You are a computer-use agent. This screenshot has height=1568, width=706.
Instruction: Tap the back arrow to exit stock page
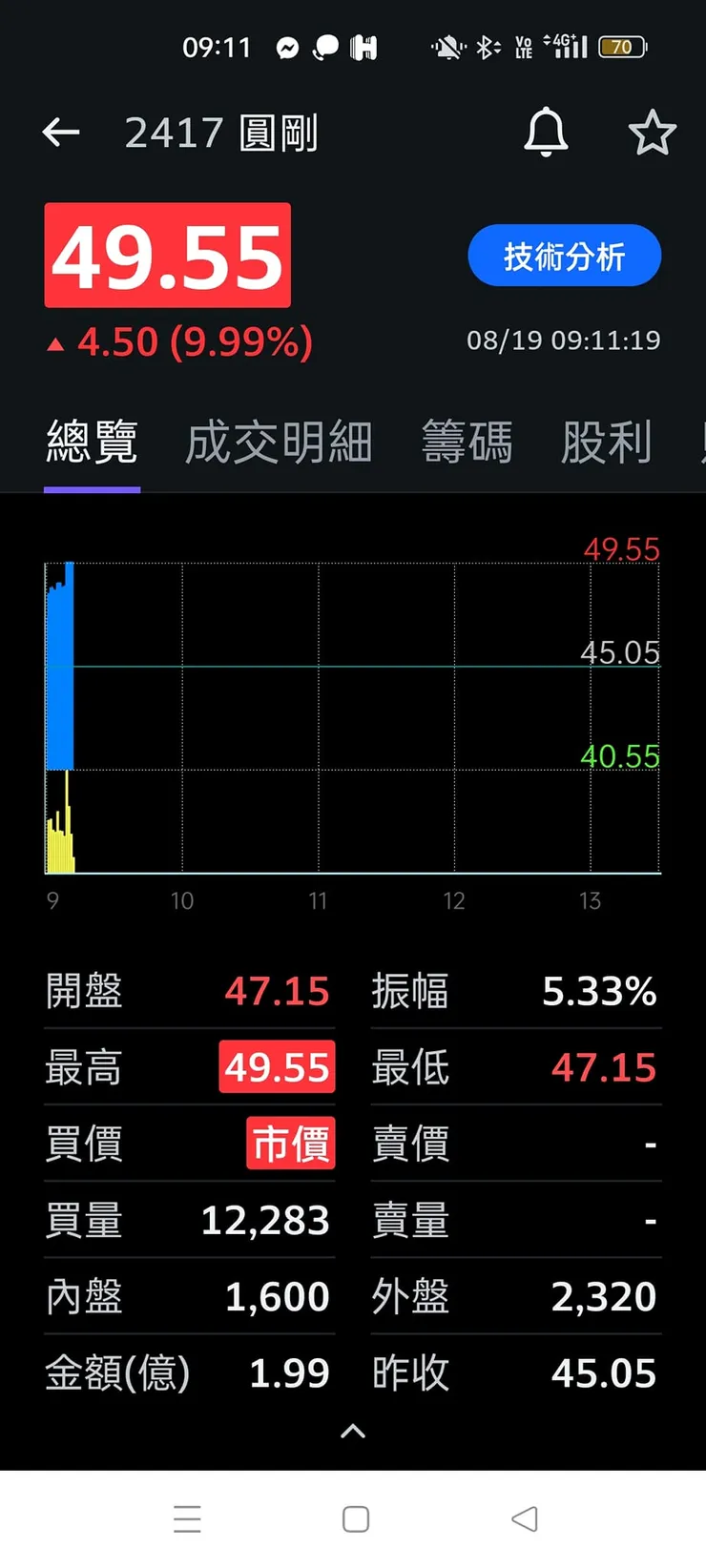60,133
